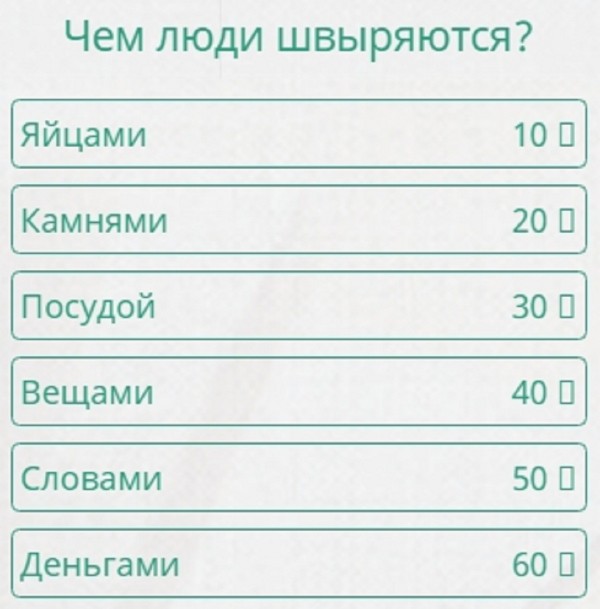This screenshot has height=609, width=600.
Task: Choose the Камнями answer row
Action: (298, 220)
